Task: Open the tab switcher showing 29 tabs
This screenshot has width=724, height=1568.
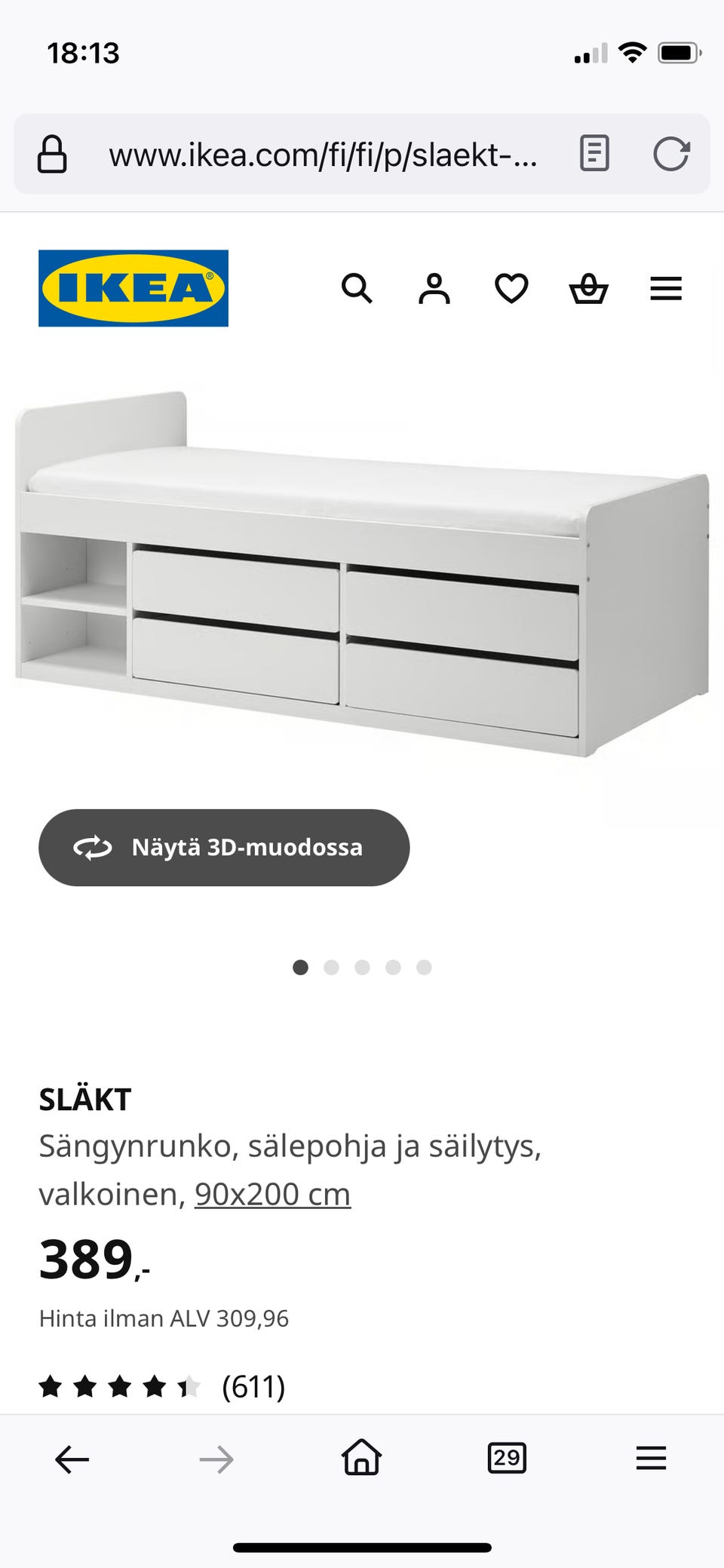Action: 505,1458
